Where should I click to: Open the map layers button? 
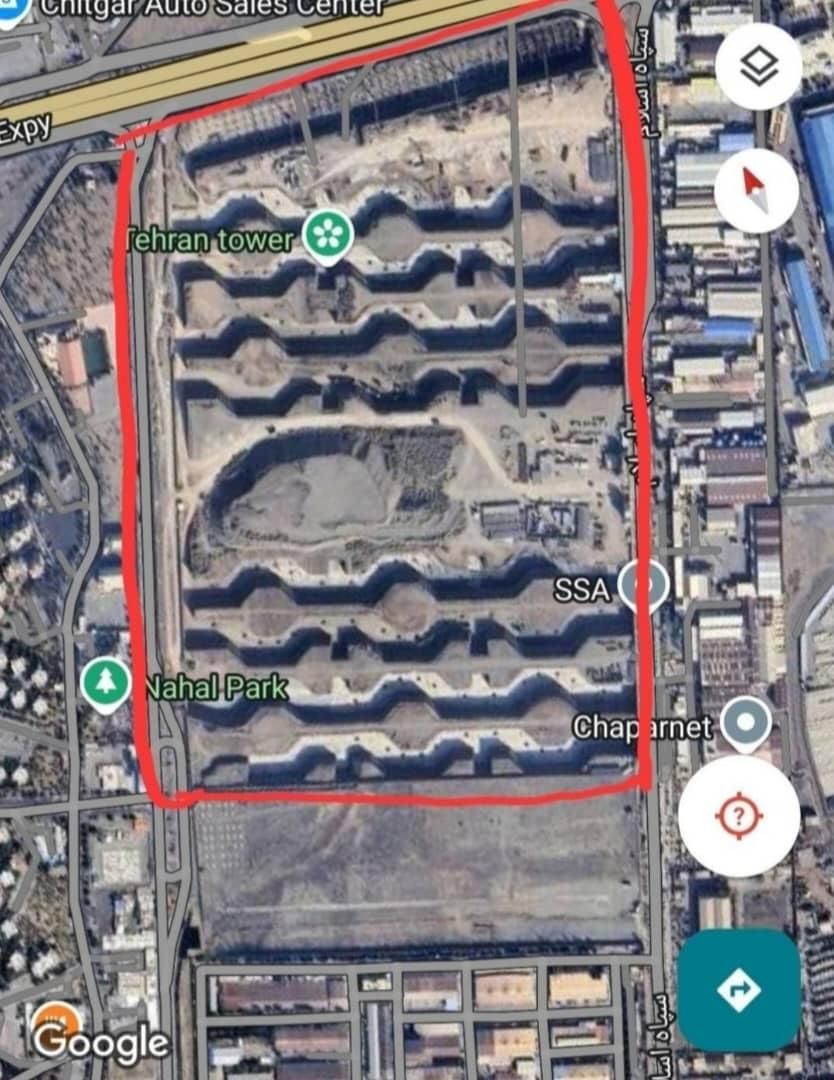click(x=758, y=66)
